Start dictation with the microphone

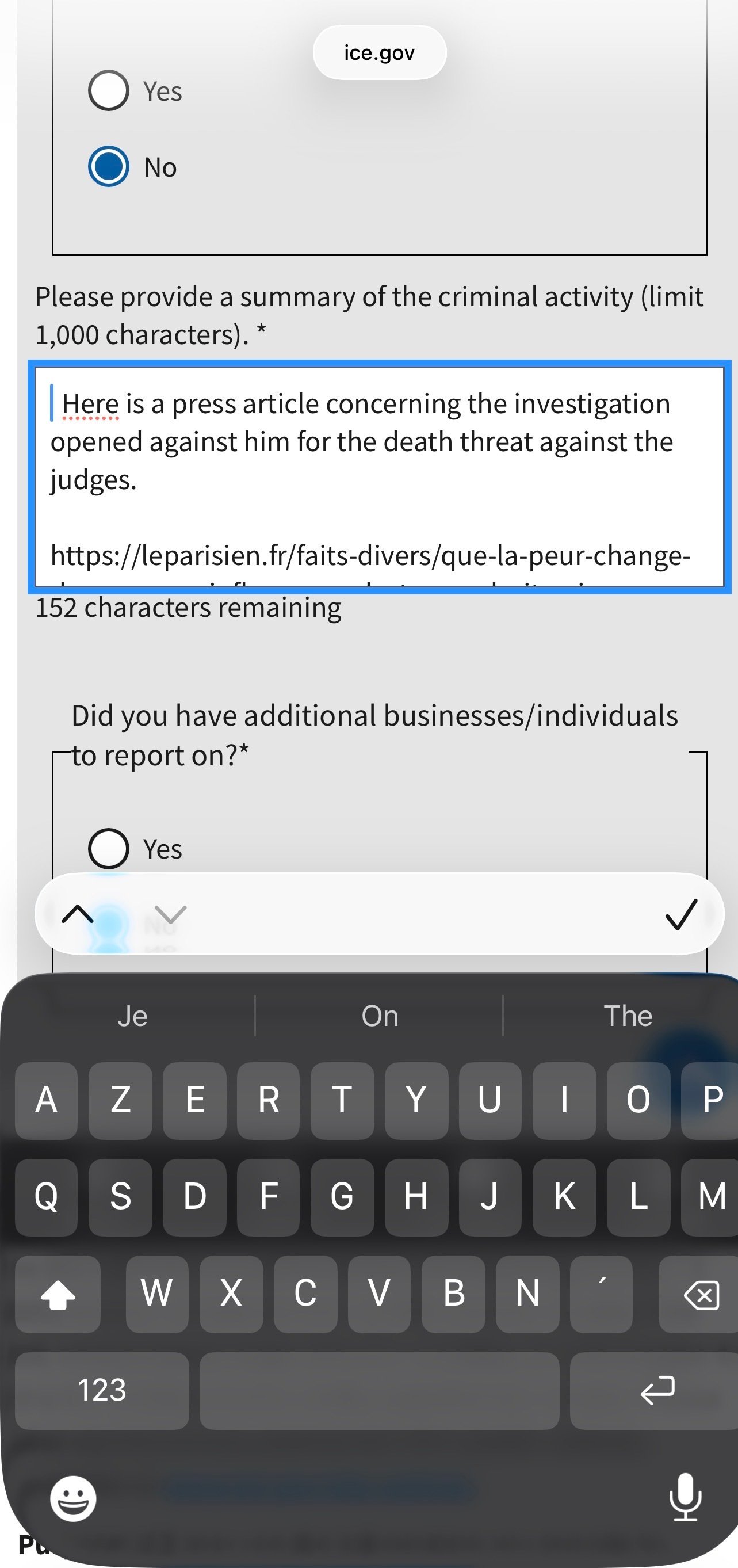tap(685, 1497)
